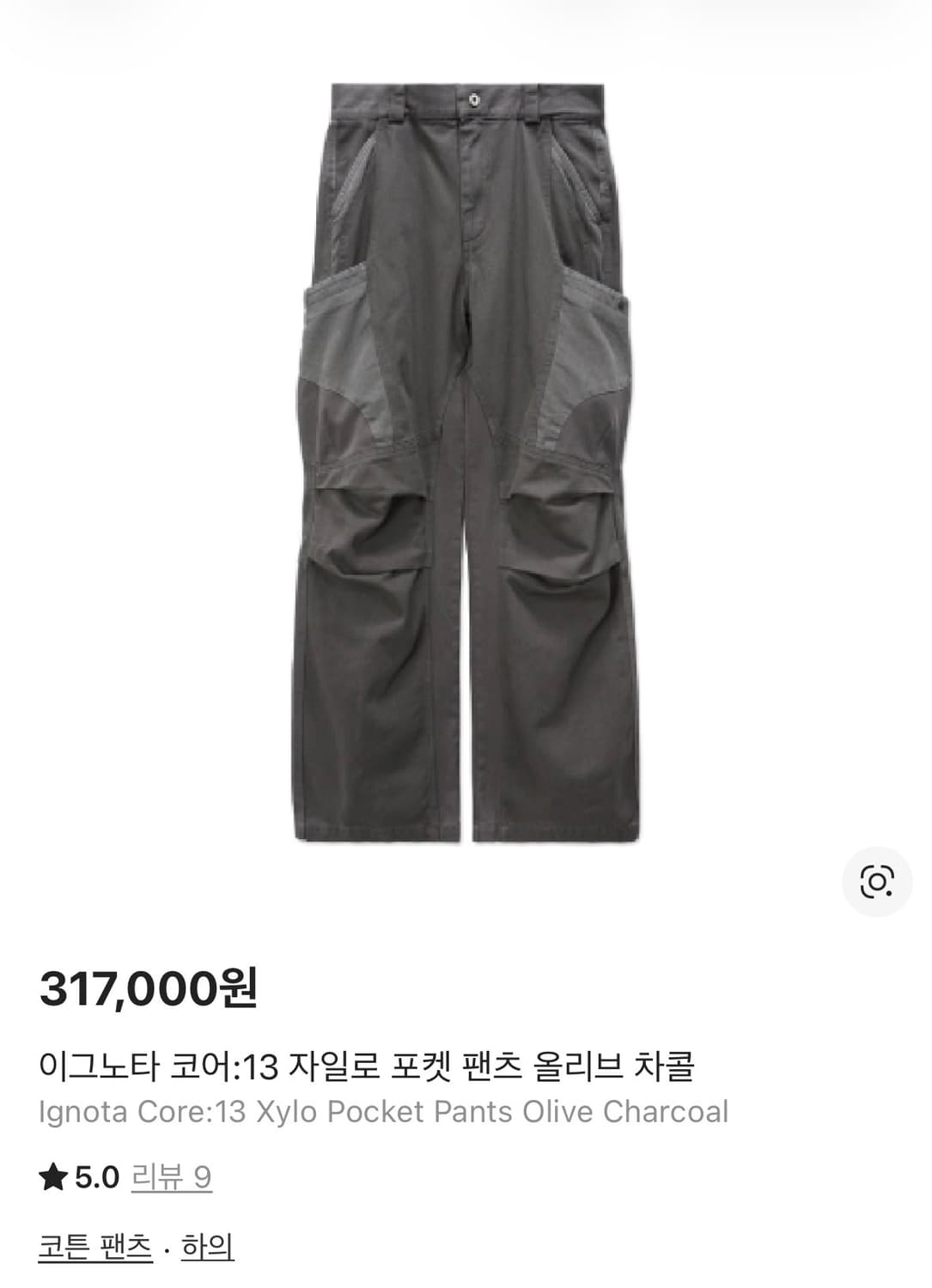Screen dimensions: 932x1288
Task: Open the charcoal cargo pants product image
Action: [x=466, y=464]
